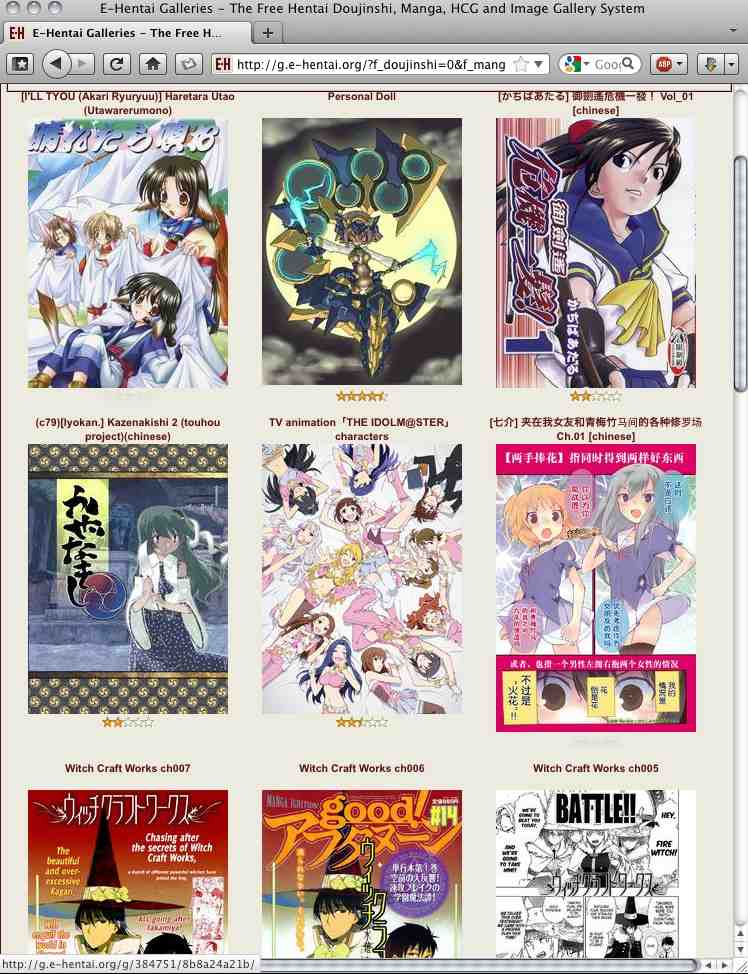Open the THE IDOLM@STER characters gallery title

[x=361, y=429]
